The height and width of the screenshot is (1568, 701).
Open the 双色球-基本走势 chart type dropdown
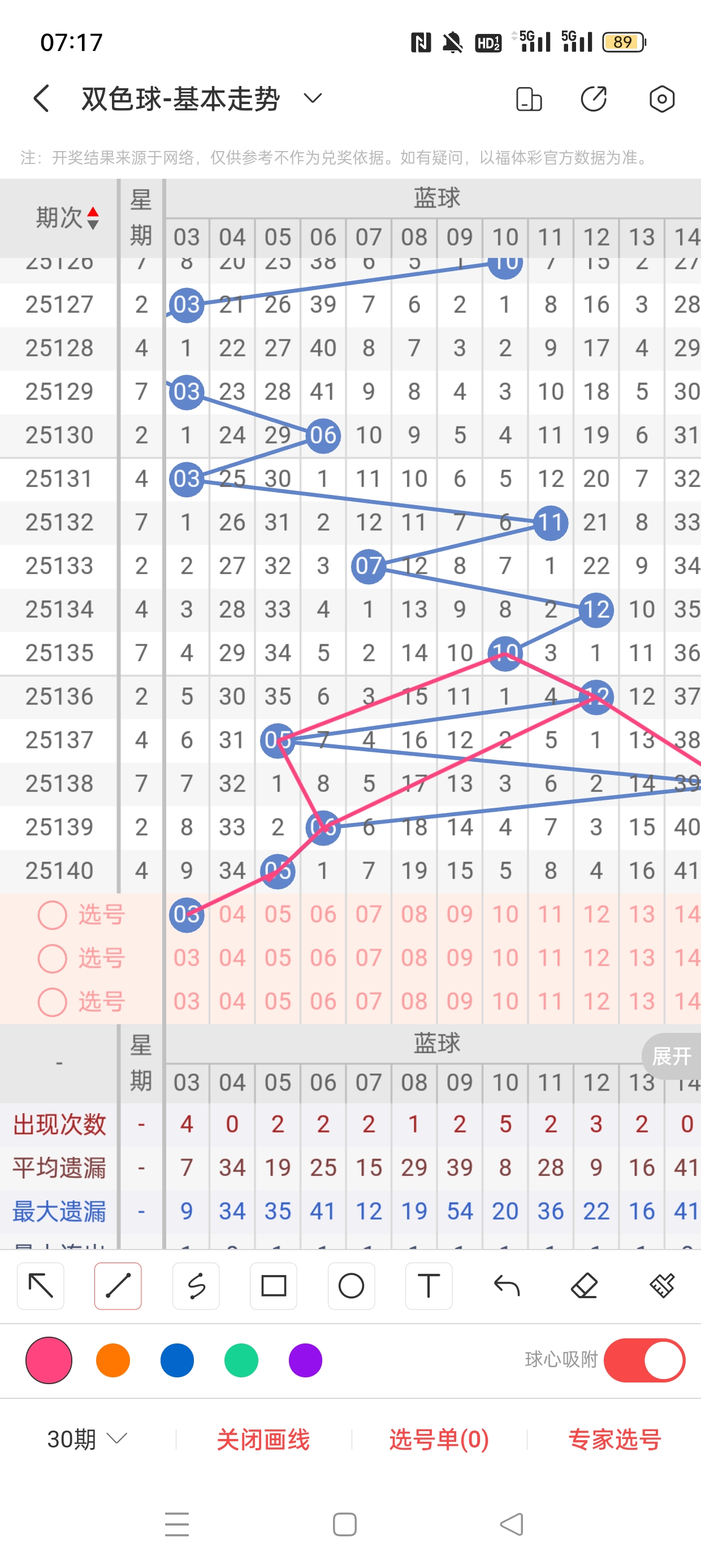coord(313,98)
